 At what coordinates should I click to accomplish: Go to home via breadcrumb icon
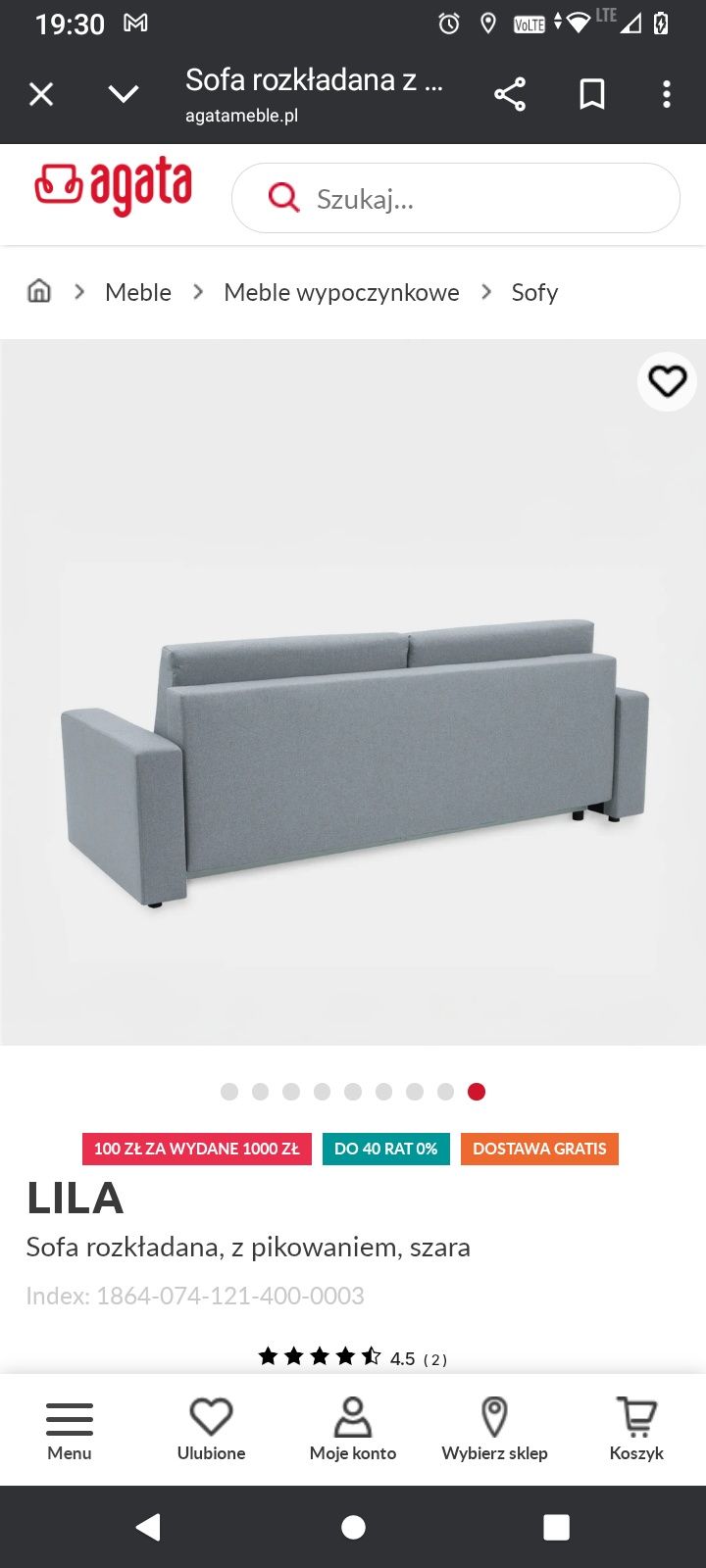coord(39,291)
